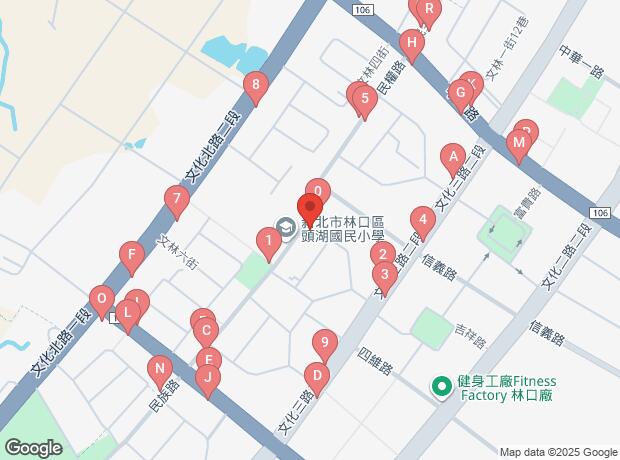Image resolution: width=620 pixels, height=460 pixels.
Task: Tap map marker N
Action: click(158, 368)
